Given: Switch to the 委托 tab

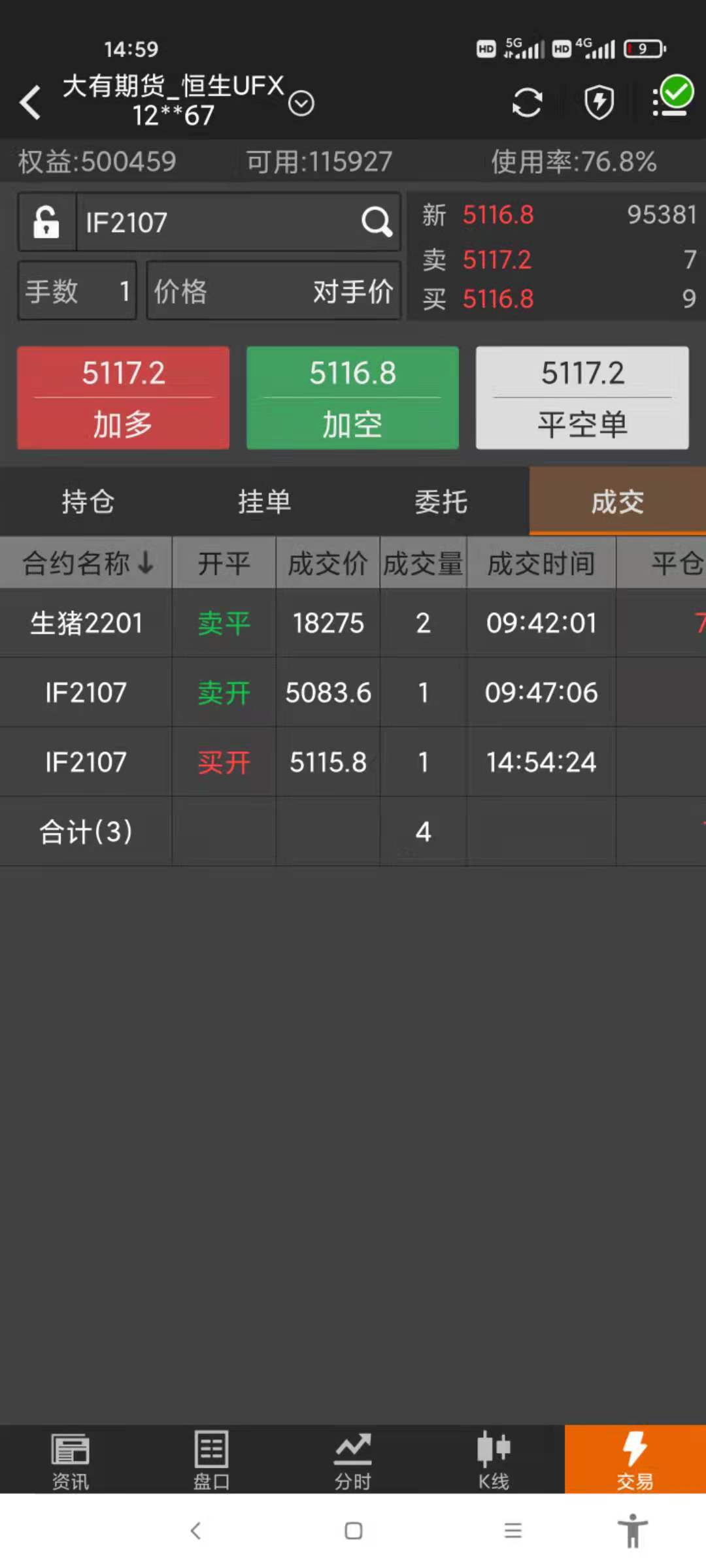Looking at the screenshot, I should (441, 502).
